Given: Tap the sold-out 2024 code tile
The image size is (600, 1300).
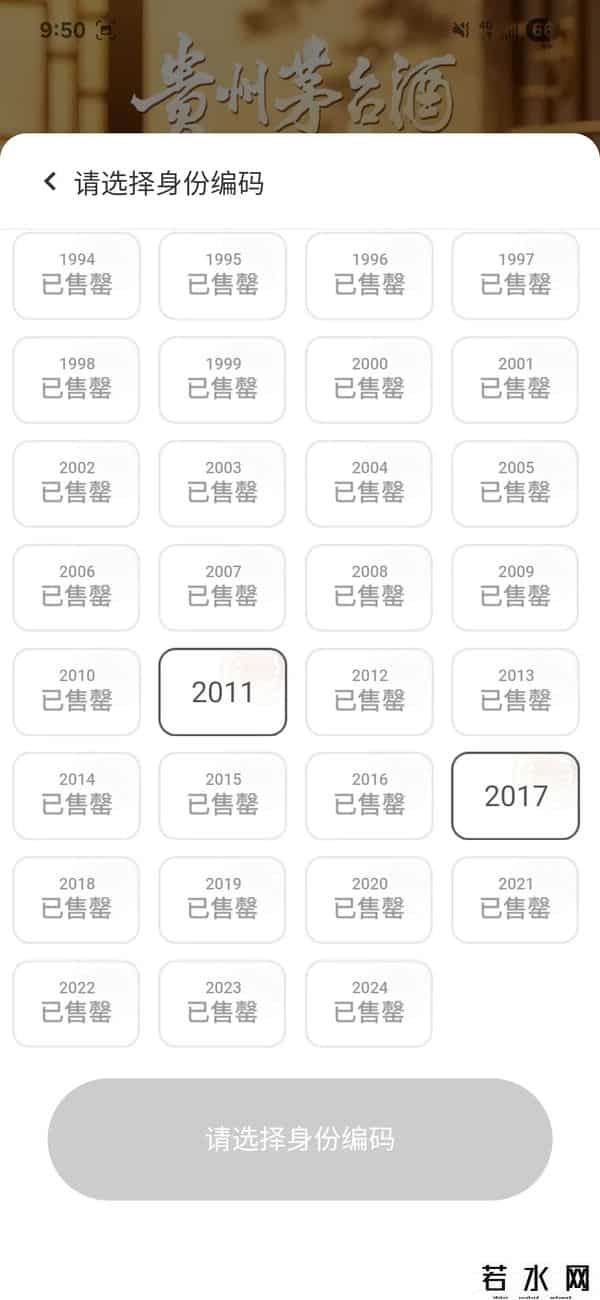Looking at the screenshot, I should pos(369,1003).
